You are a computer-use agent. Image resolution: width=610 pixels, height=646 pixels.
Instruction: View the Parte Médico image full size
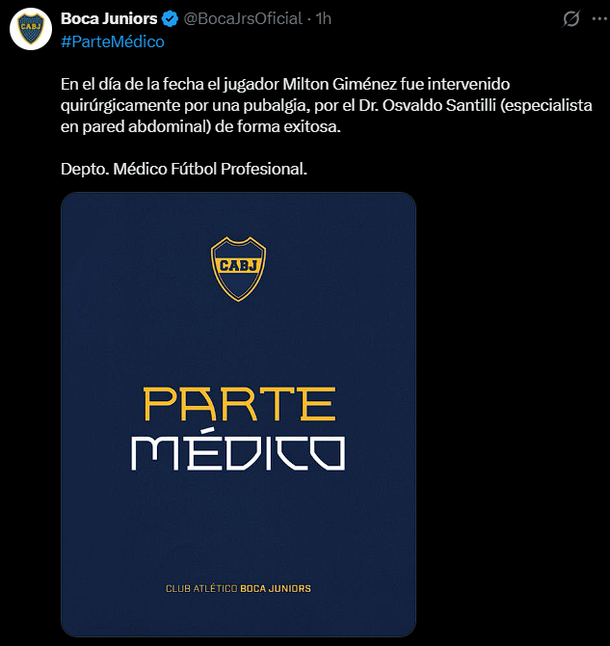(238, 414)
